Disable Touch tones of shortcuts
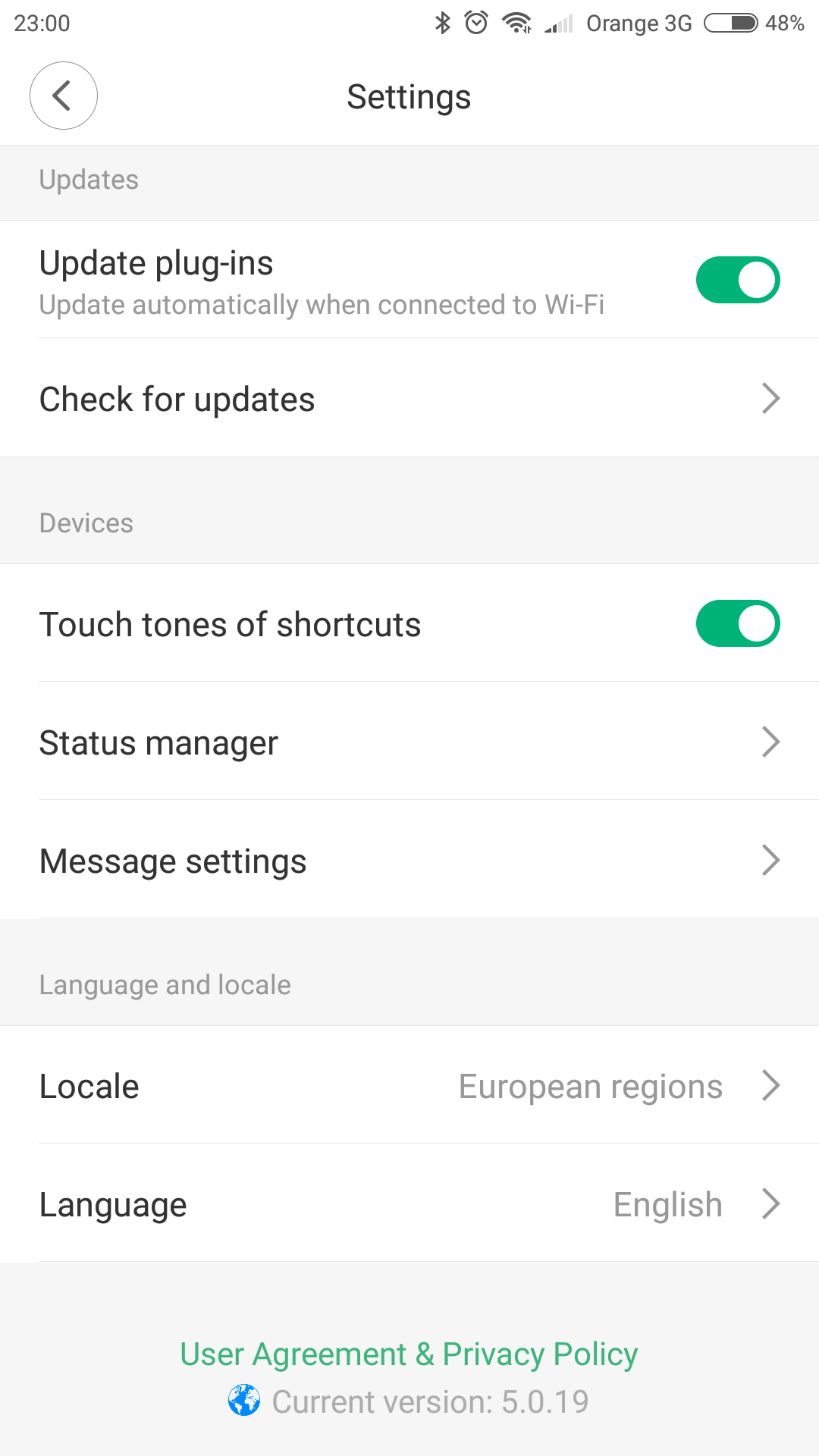Image resolution: width=819 pixels, height=1456 pixels. (737, 623)
